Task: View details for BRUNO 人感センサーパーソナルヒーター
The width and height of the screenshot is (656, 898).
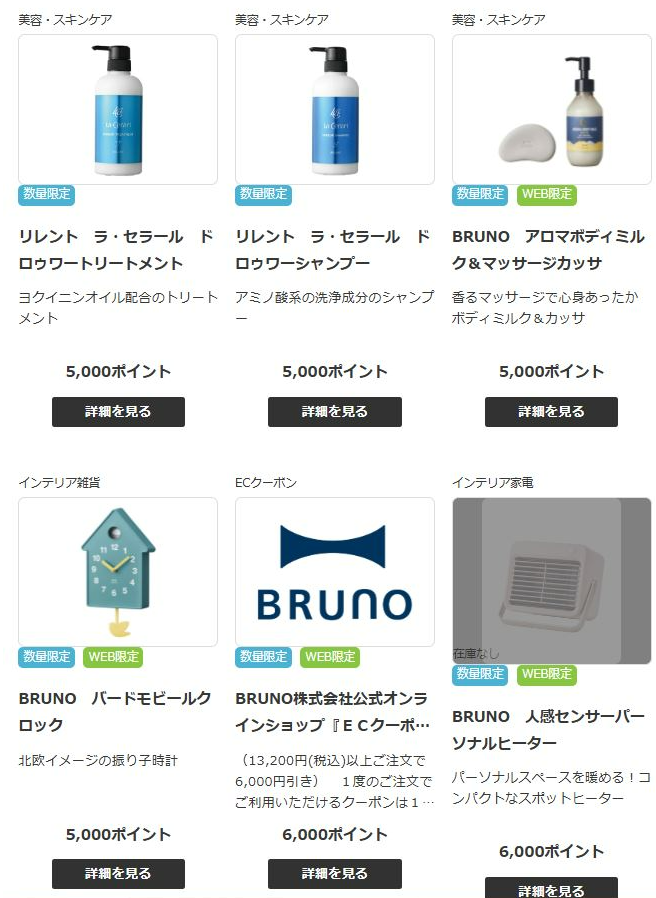Action: 551,888
